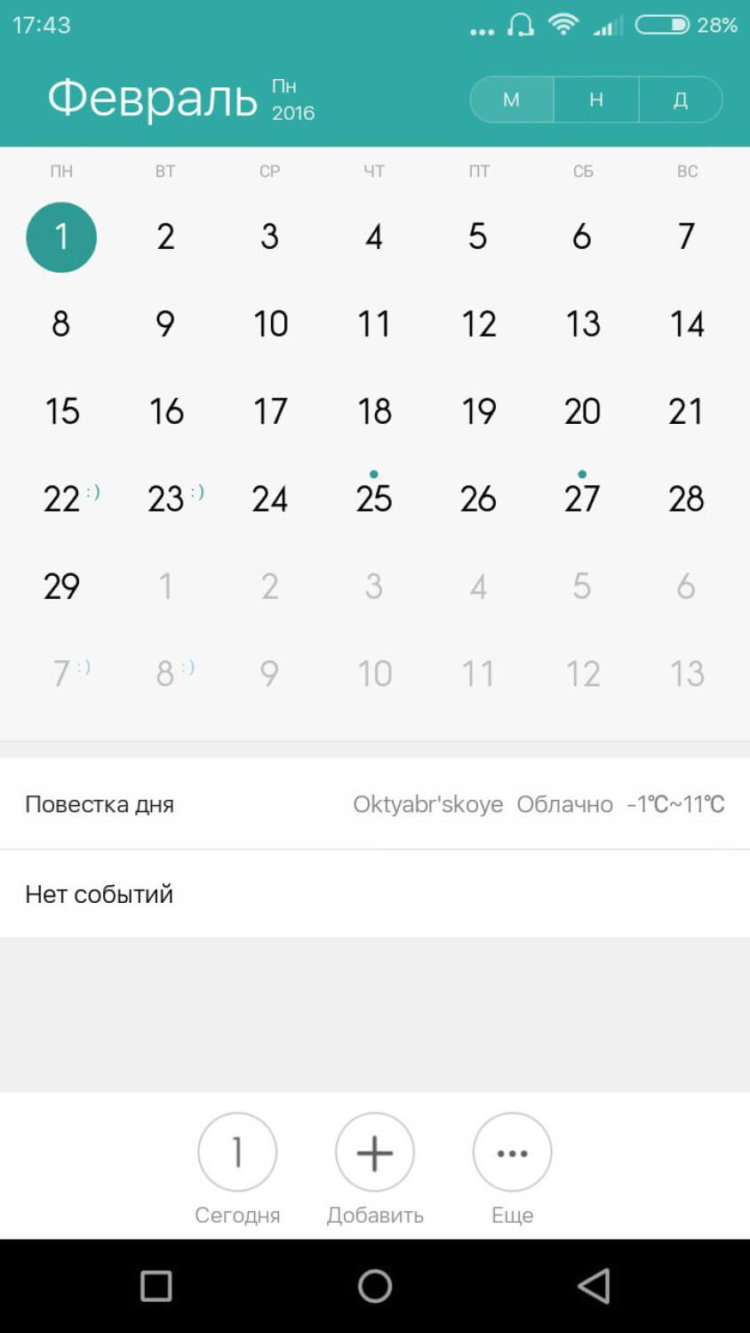Viewport: 750px width, 1333px height.
Task: Tap the Еще ellipsis icon for more options
Action: (511, 1152)
